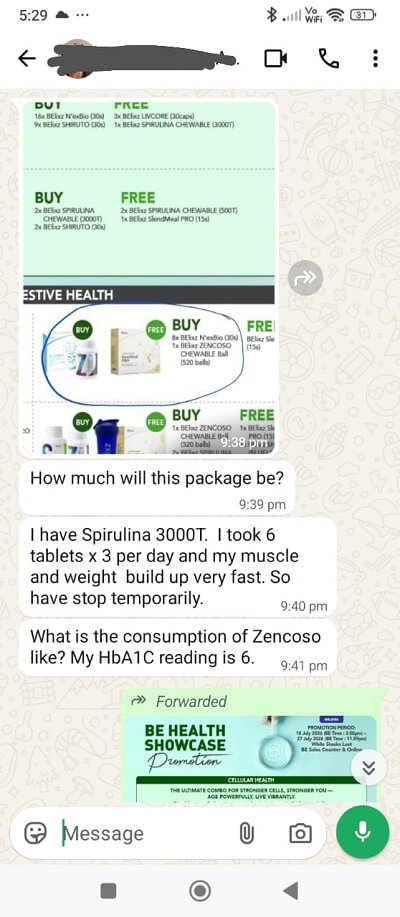The width and height of the screenshot is (400, 917).
Task: Attach a file with the paperclip
Action: pyautogui.click(x=246, y=833)
